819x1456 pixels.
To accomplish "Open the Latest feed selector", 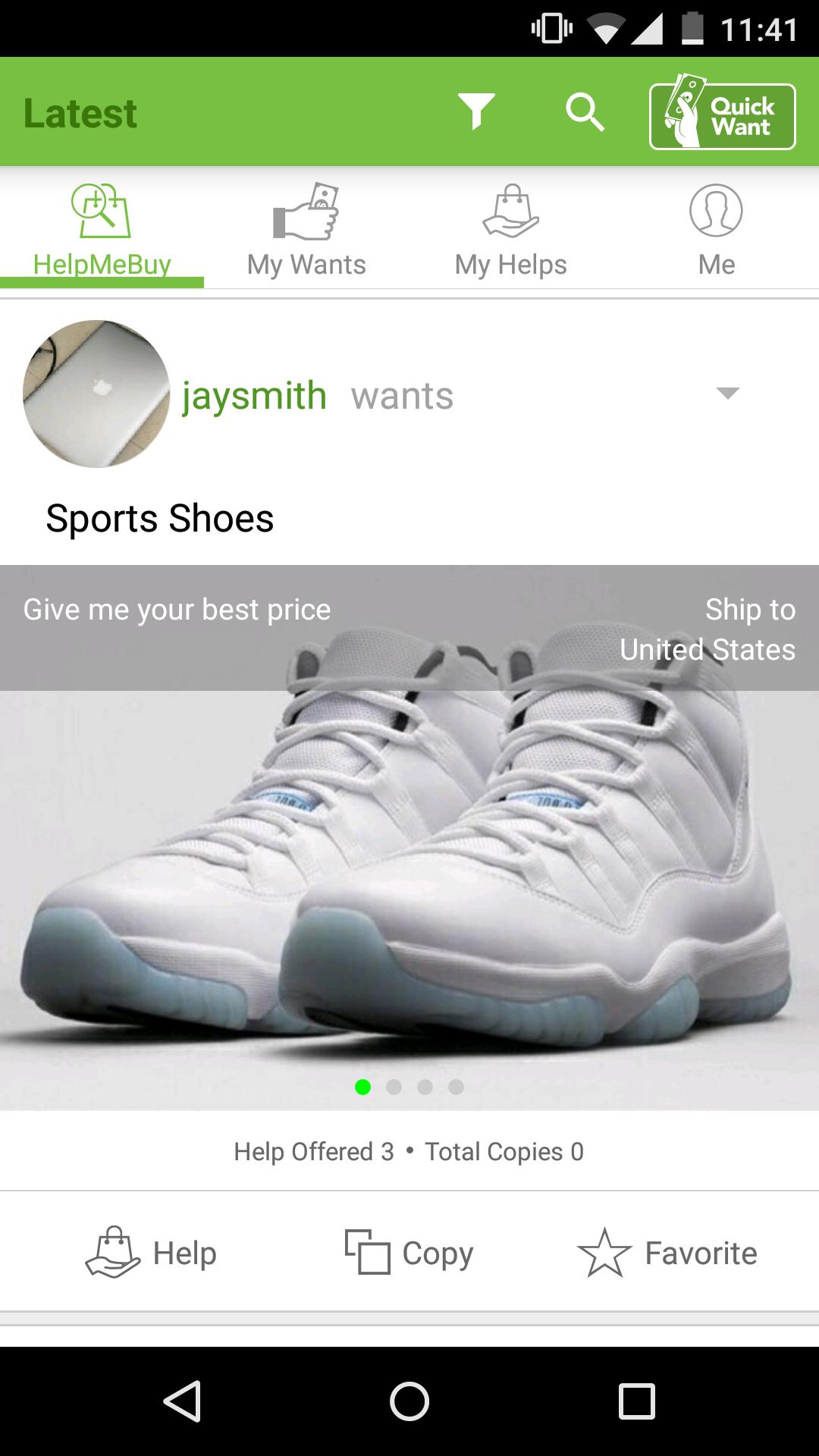I will [x=80, y=112].
